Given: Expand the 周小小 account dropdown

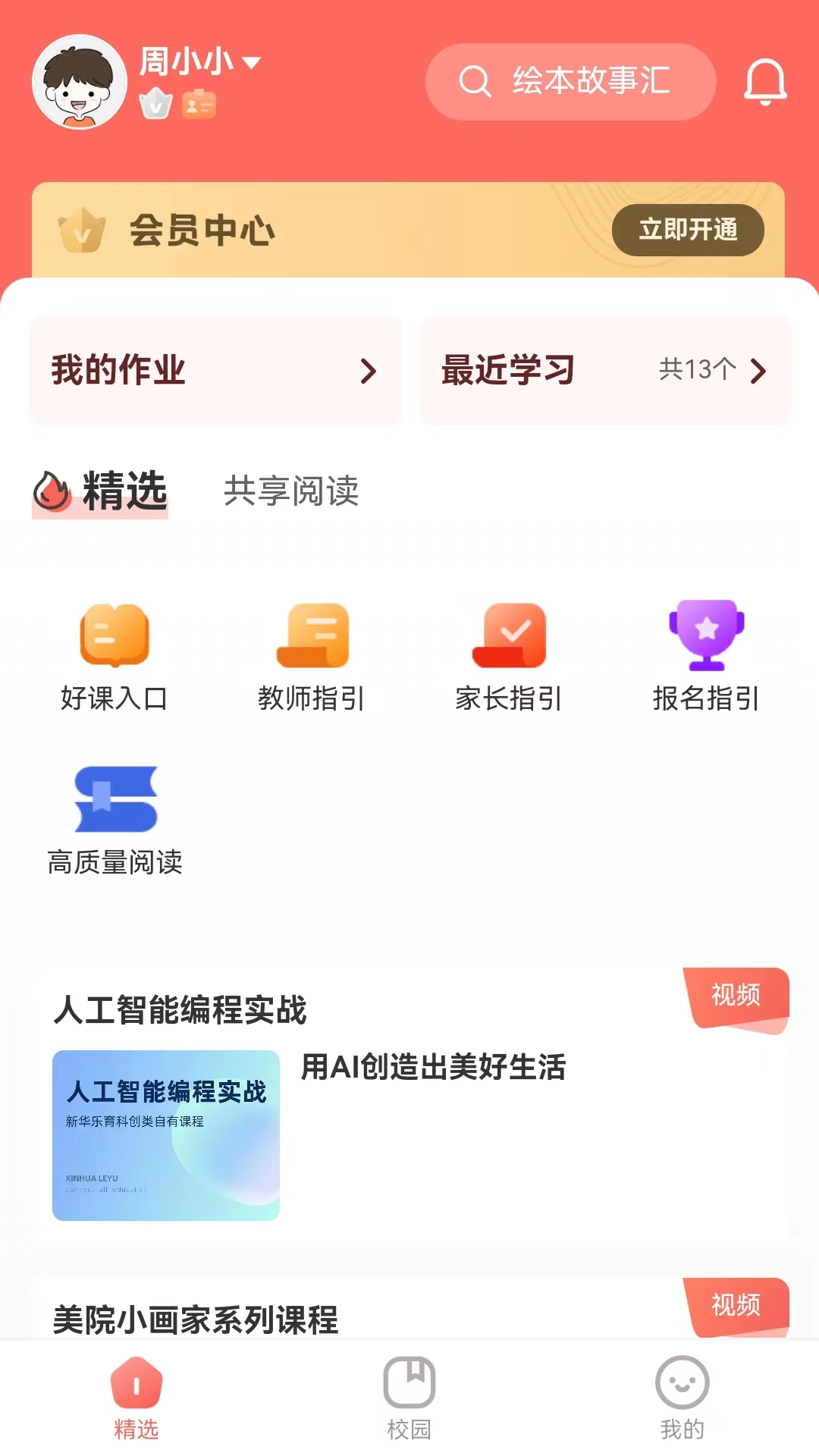Looking at the screenshot, I should [x=251, y=62].
